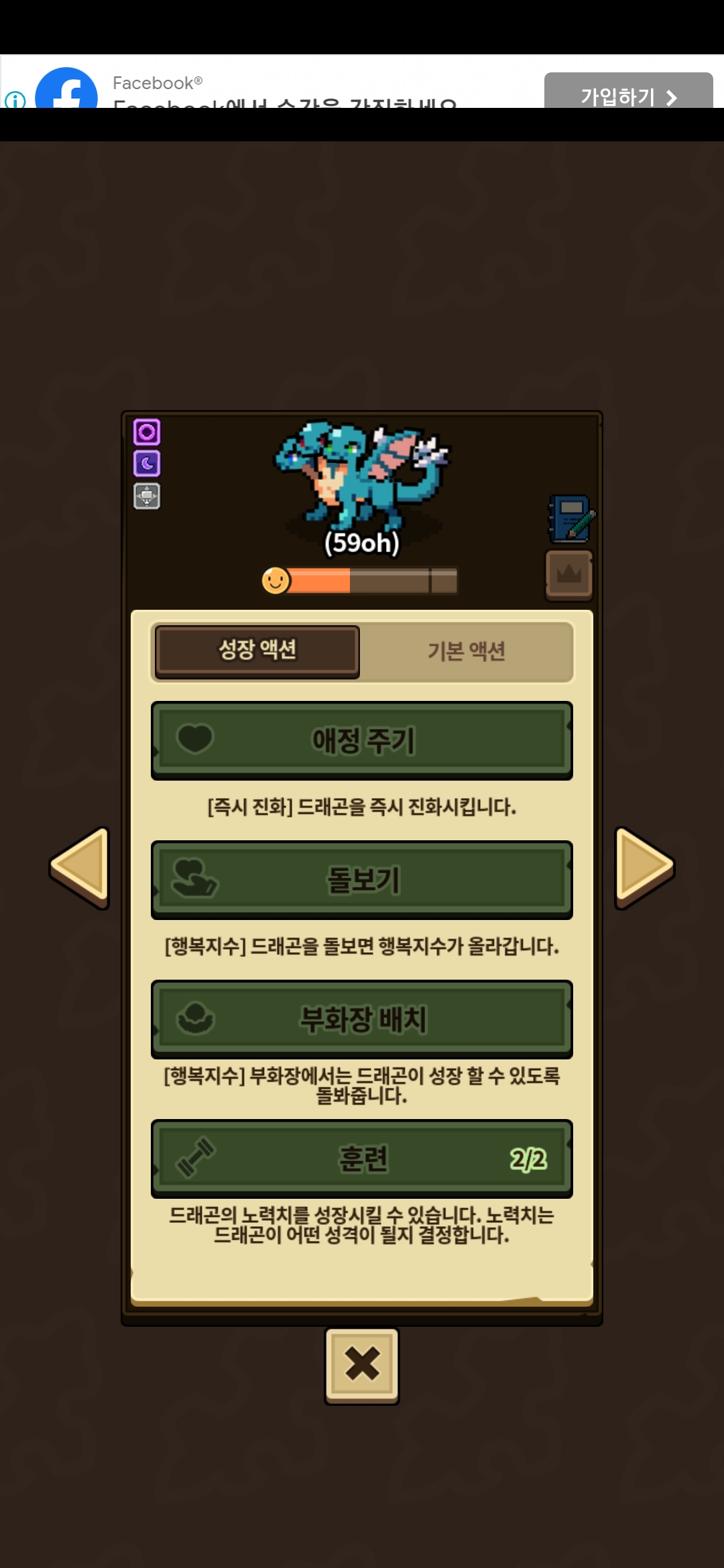
Task: Open the notebook edit icon
Action: 570,519
